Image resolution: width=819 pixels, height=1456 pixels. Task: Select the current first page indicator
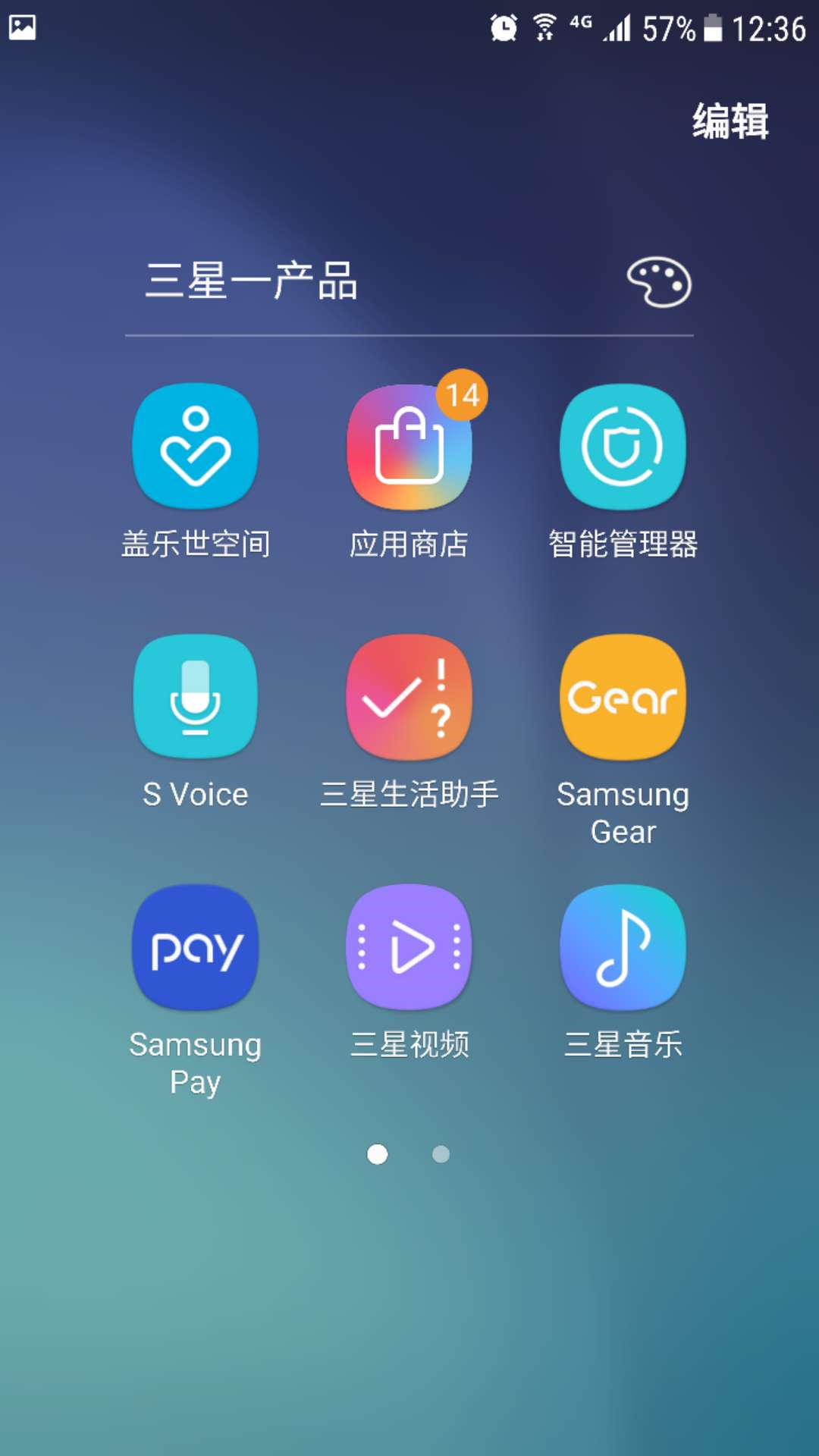(378, 1154)
